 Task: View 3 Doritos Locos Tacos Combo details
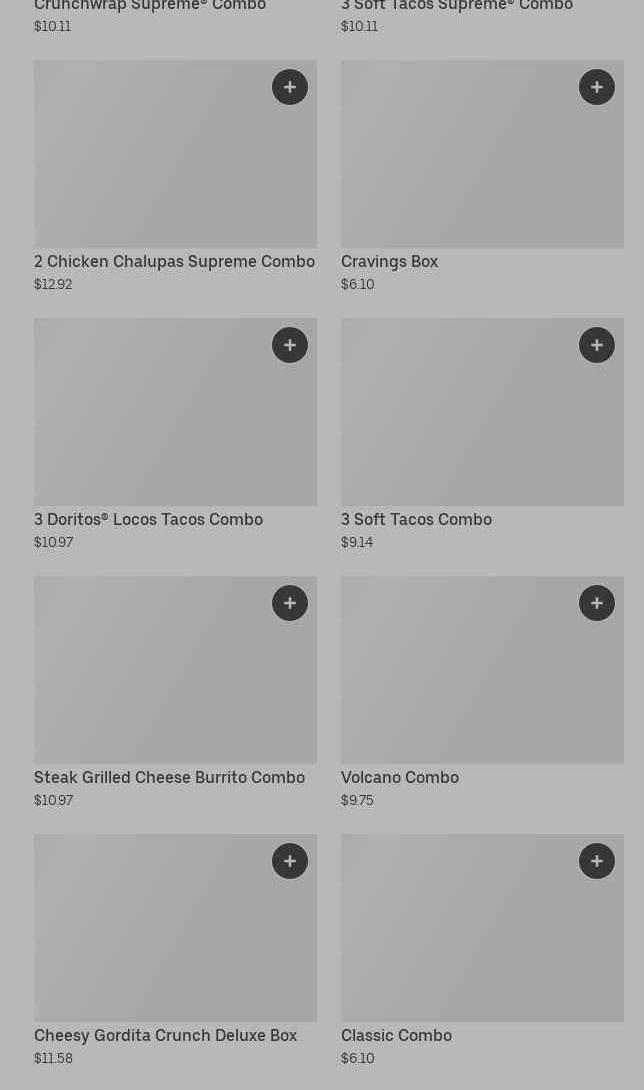tap(175, 434)
